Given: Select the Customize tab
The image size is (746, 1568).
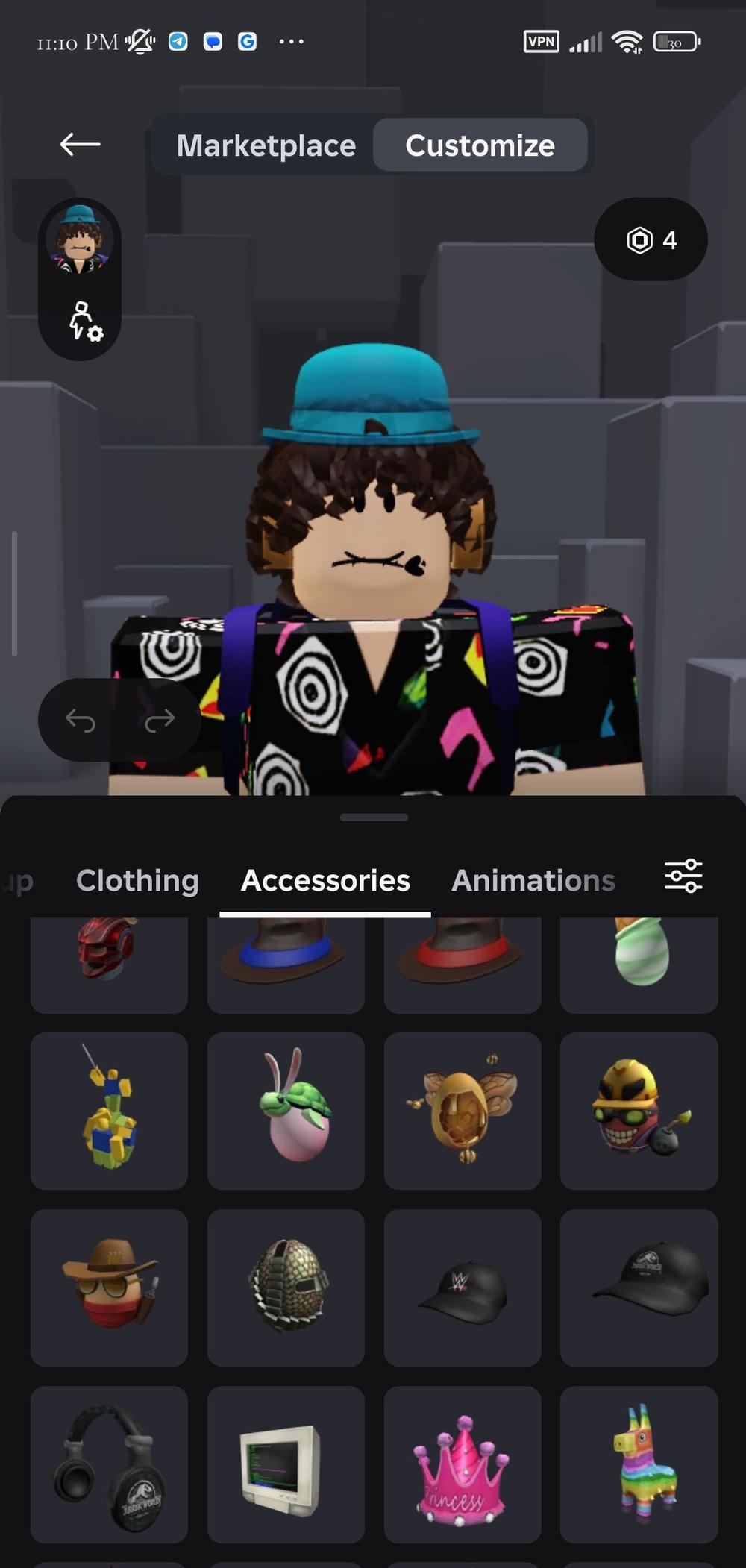Looking at the screenshot, I should pyautogui.click(x=480, y=145).
